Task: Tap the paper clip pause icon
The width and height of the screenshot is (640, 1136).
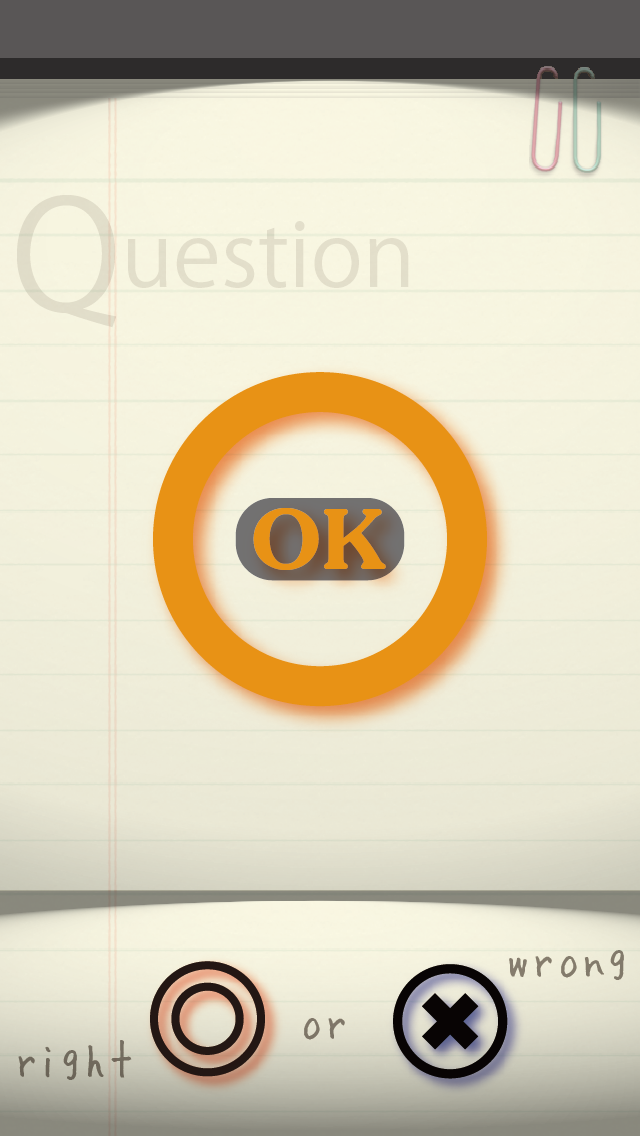Action: 566,119
